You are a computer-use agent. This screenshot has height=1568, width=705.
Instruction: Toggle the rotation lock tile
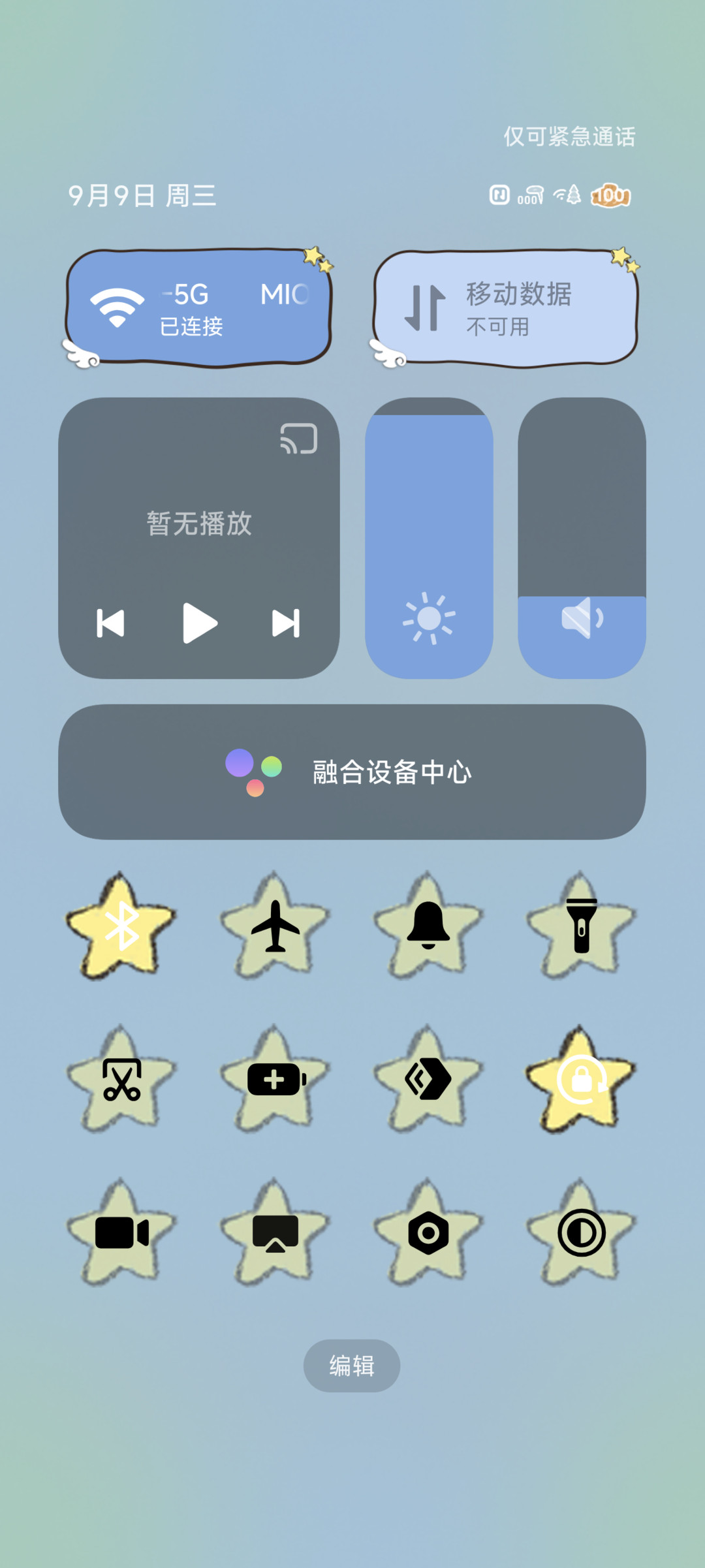coord(582,1079)
